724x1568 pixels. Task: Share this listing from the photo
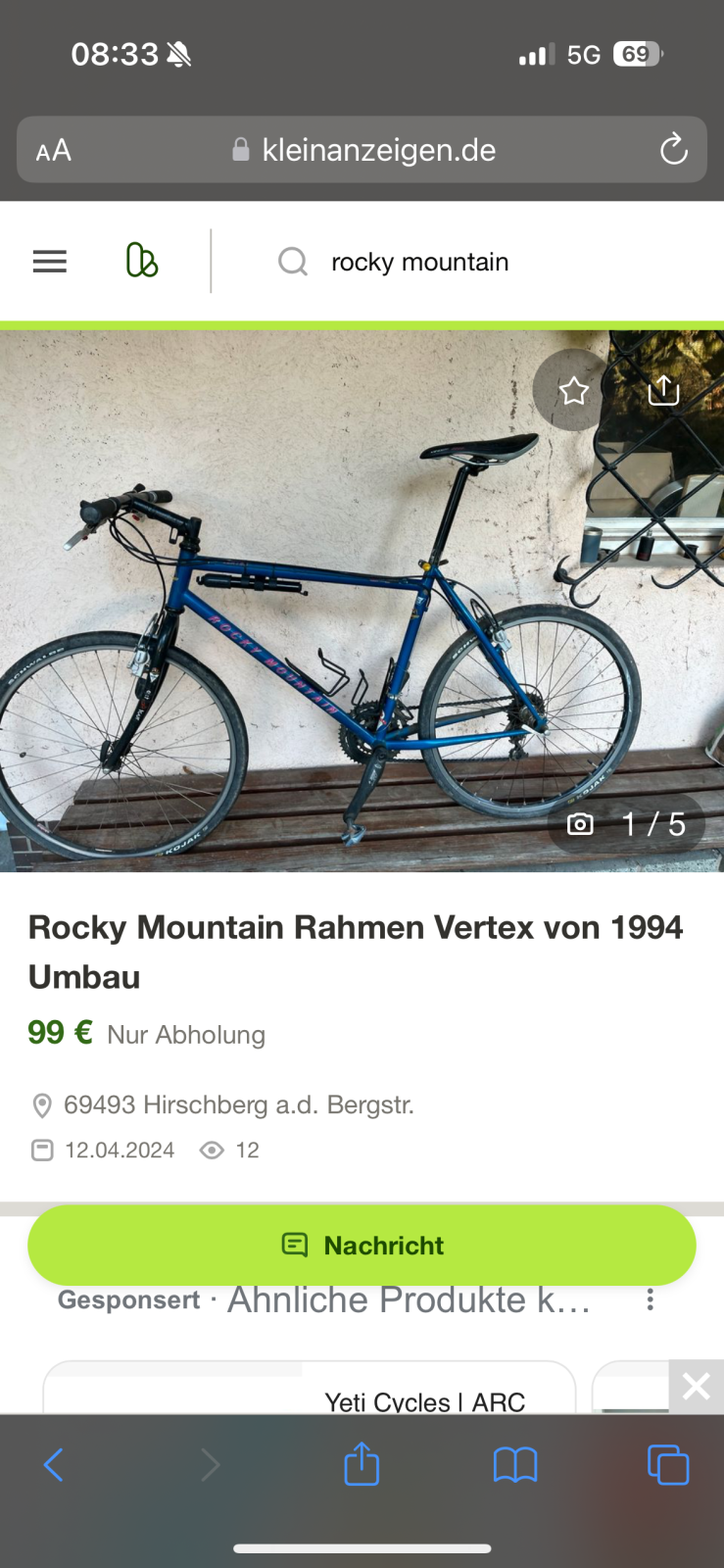click(x=664, y=390)
